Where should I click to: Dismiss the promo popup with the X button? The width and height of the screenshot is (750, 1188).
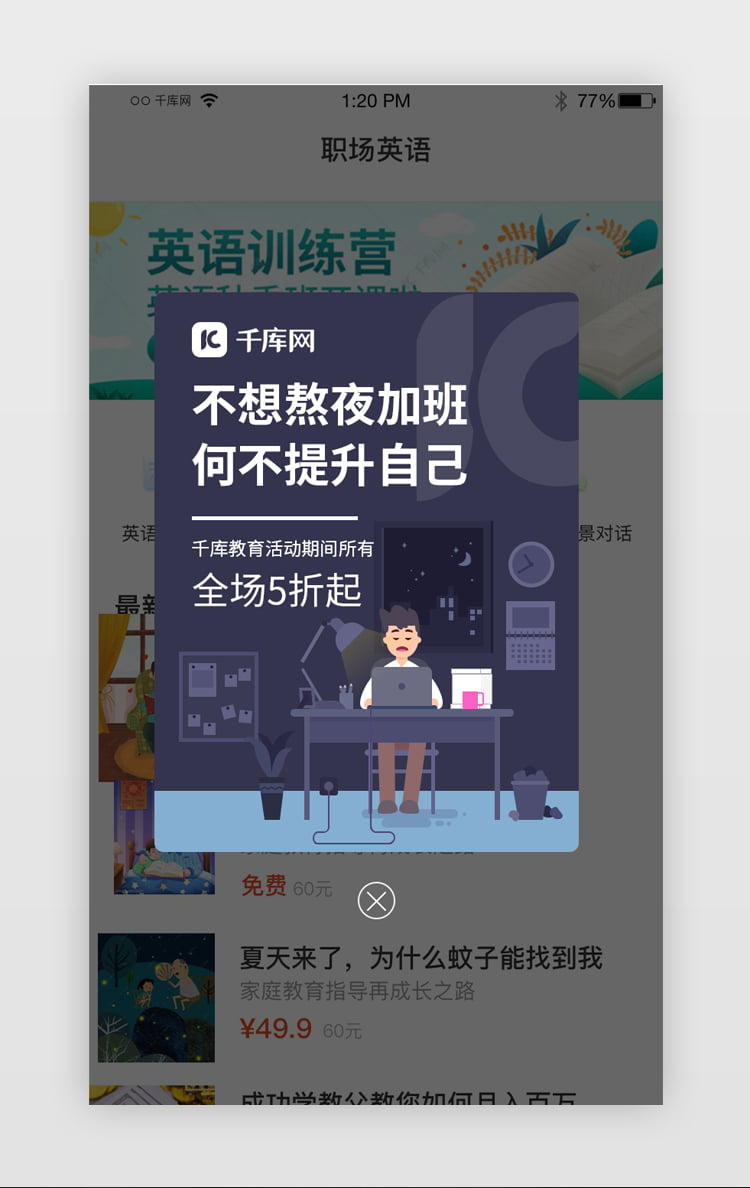(x=376, y=901)
